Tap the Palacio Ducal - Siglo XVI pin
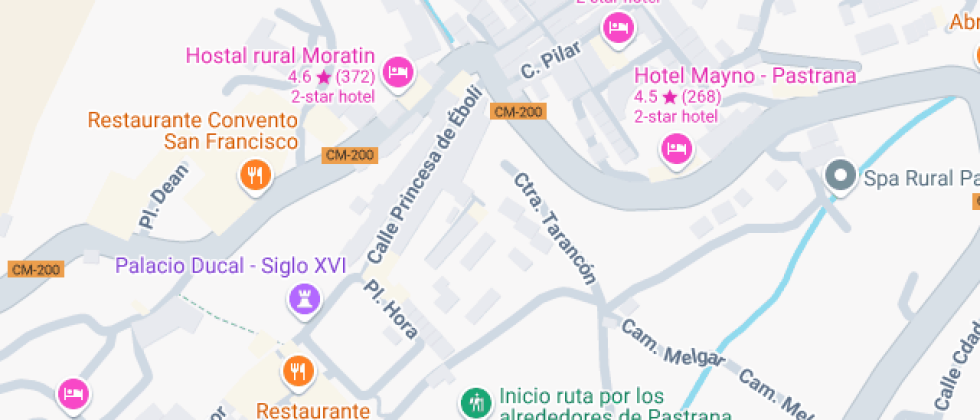This screenshot has width=980, height=420. pos(302,297)
